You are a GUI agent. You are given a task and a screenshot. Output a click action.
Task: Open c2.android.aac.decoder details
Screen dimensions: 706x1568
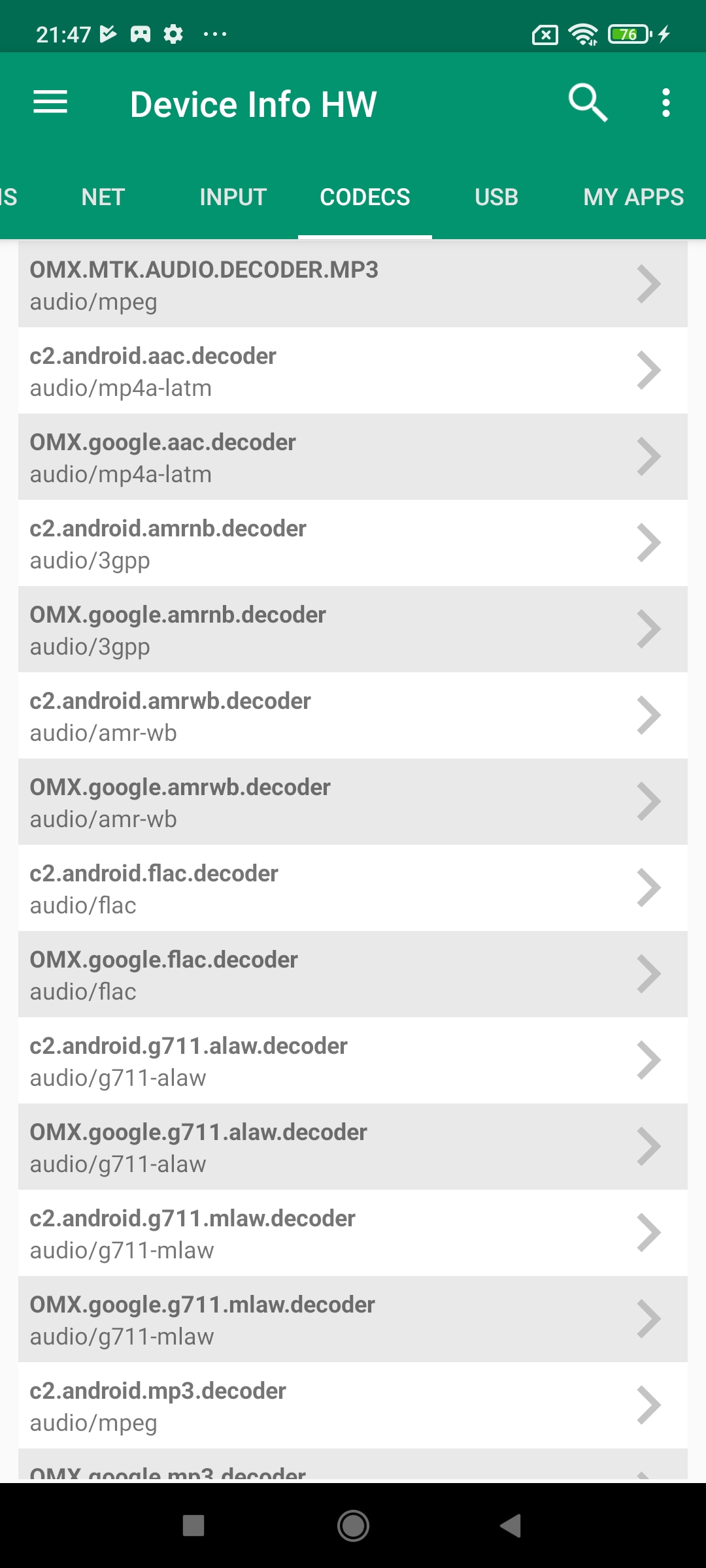[x=353, y=371]
